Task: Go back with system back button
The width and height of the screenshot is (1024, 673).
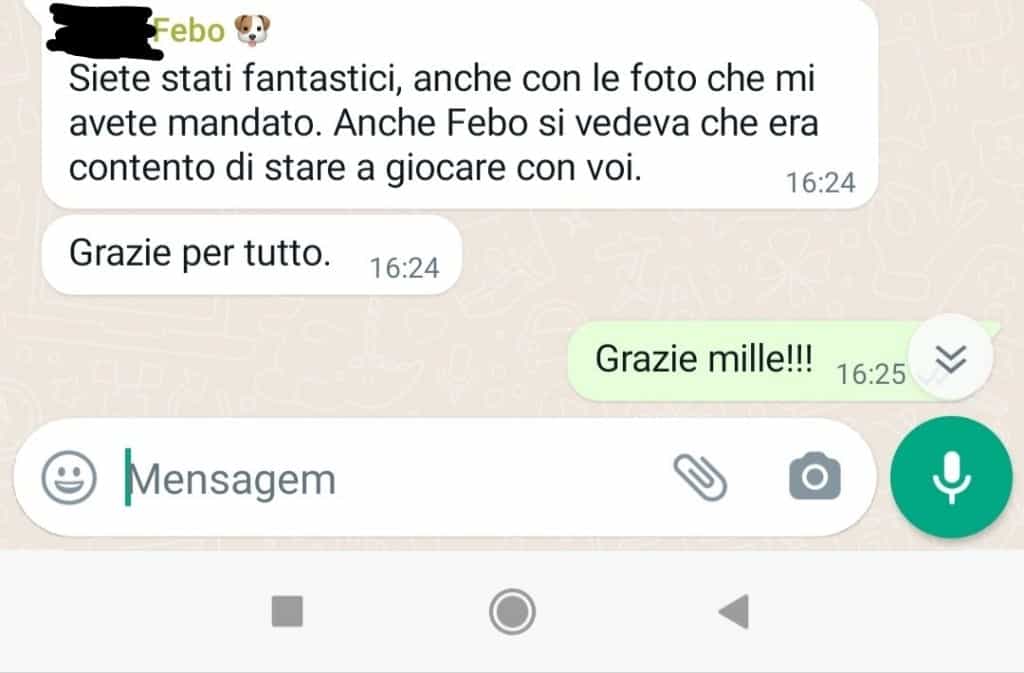Action: coord(734,610)
